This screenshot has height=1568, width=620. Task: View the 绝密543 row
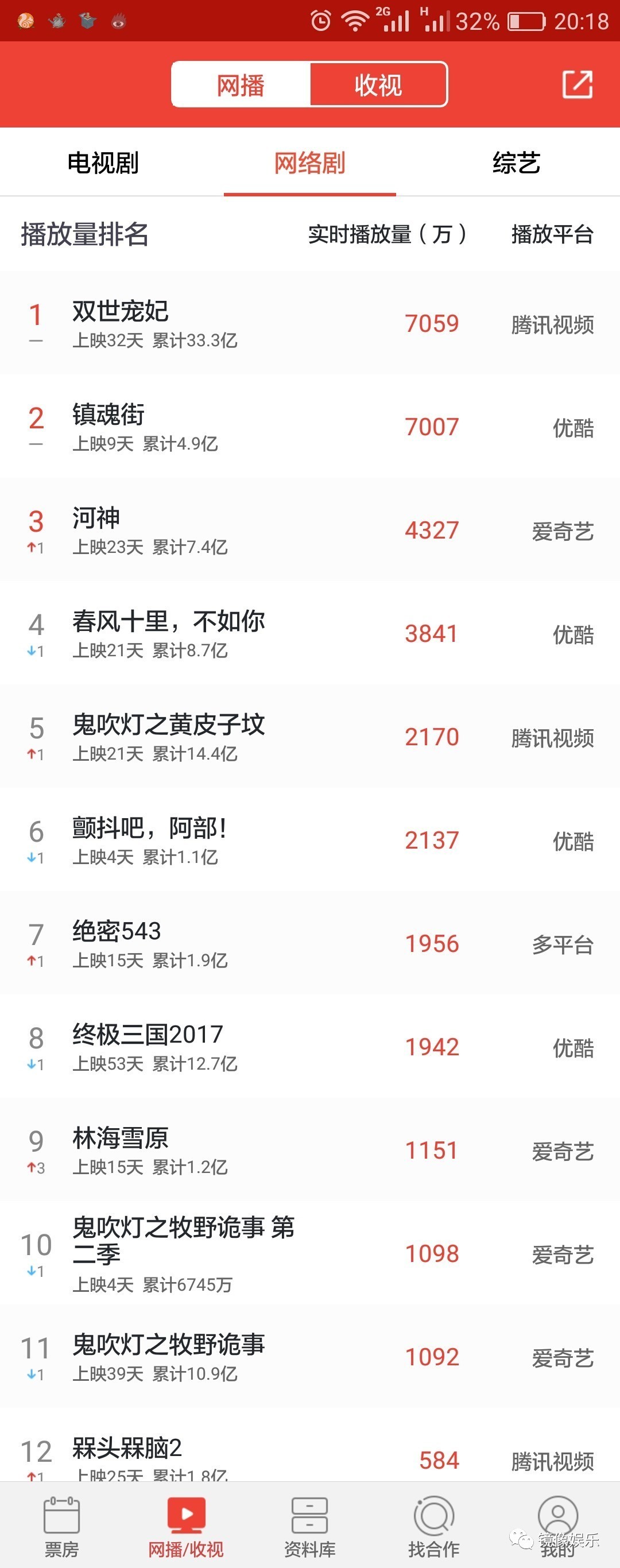click(309, 943)
